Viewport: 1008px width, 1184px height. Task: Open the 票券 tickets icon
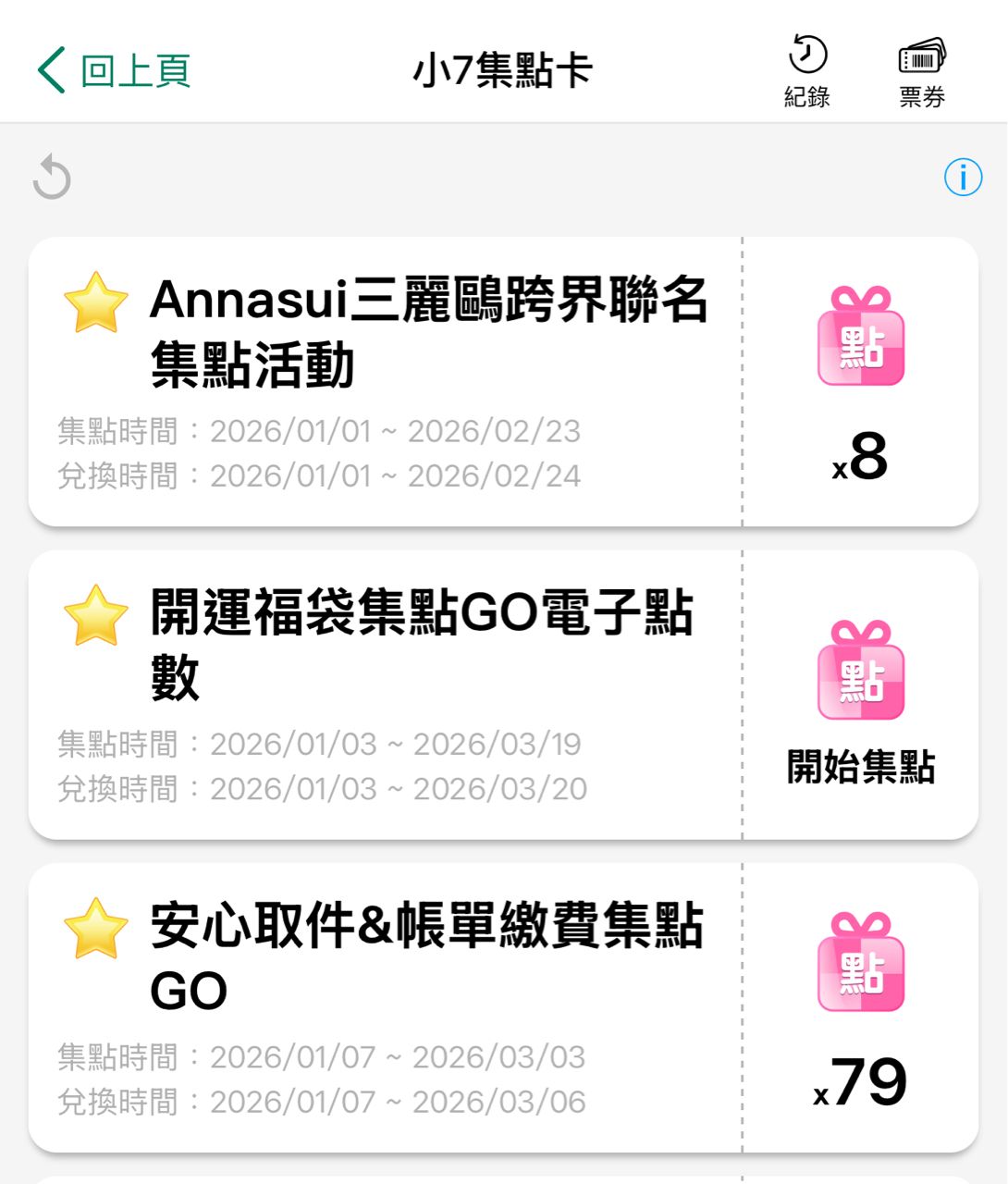click(922, 71)
